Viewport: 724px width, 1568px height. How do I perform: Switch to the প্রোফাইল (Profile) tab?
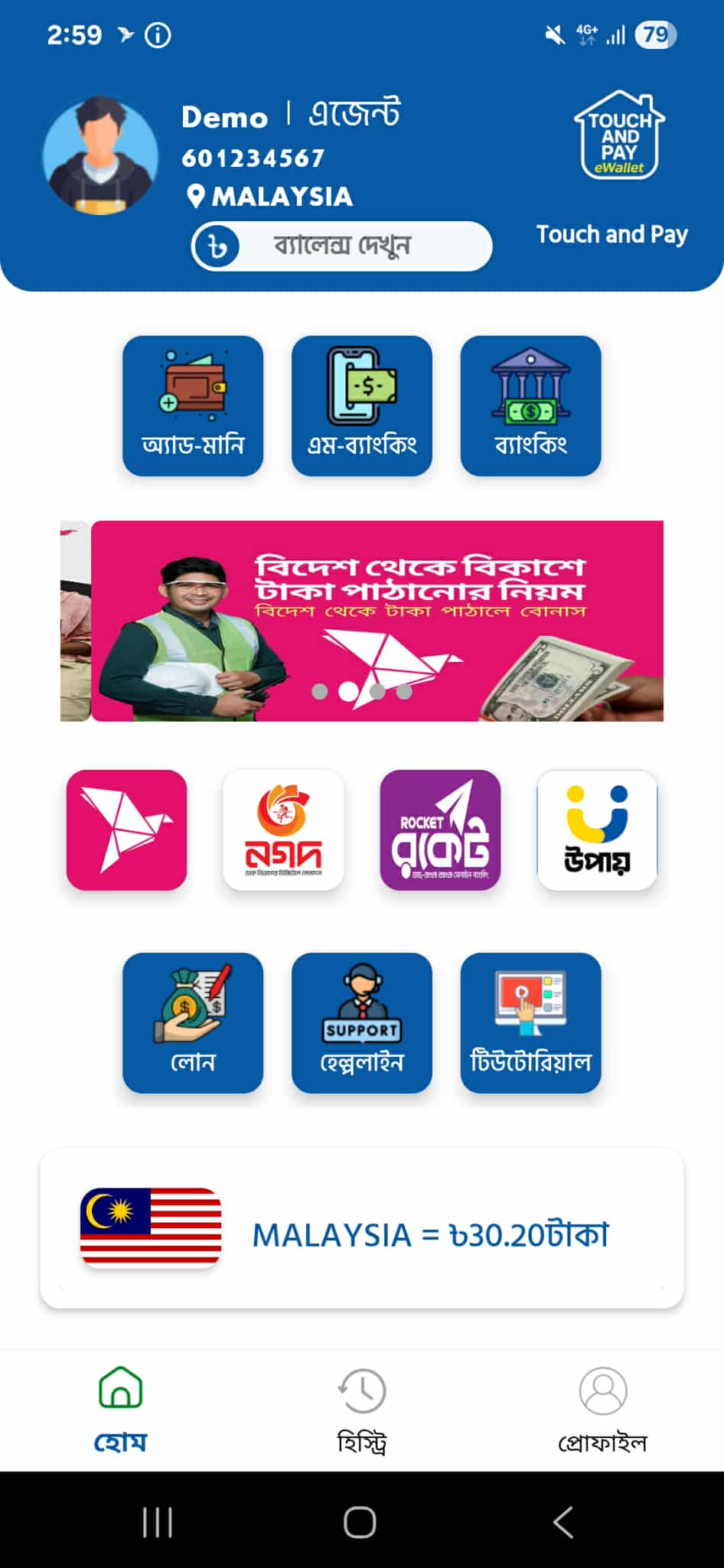[602, 1410]
